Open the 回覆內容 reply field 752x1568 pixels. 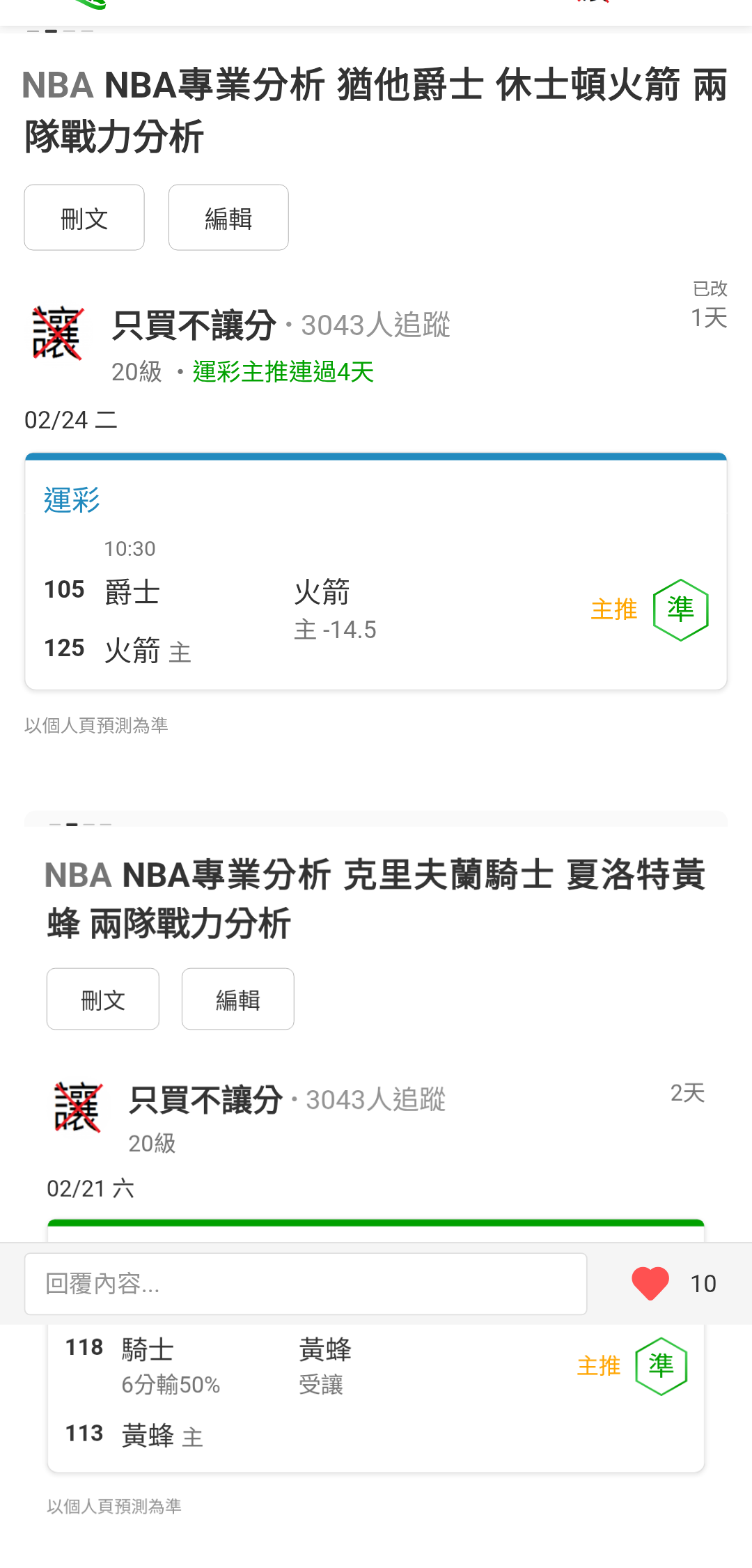pyautogui.click(x=305, y=1284)
